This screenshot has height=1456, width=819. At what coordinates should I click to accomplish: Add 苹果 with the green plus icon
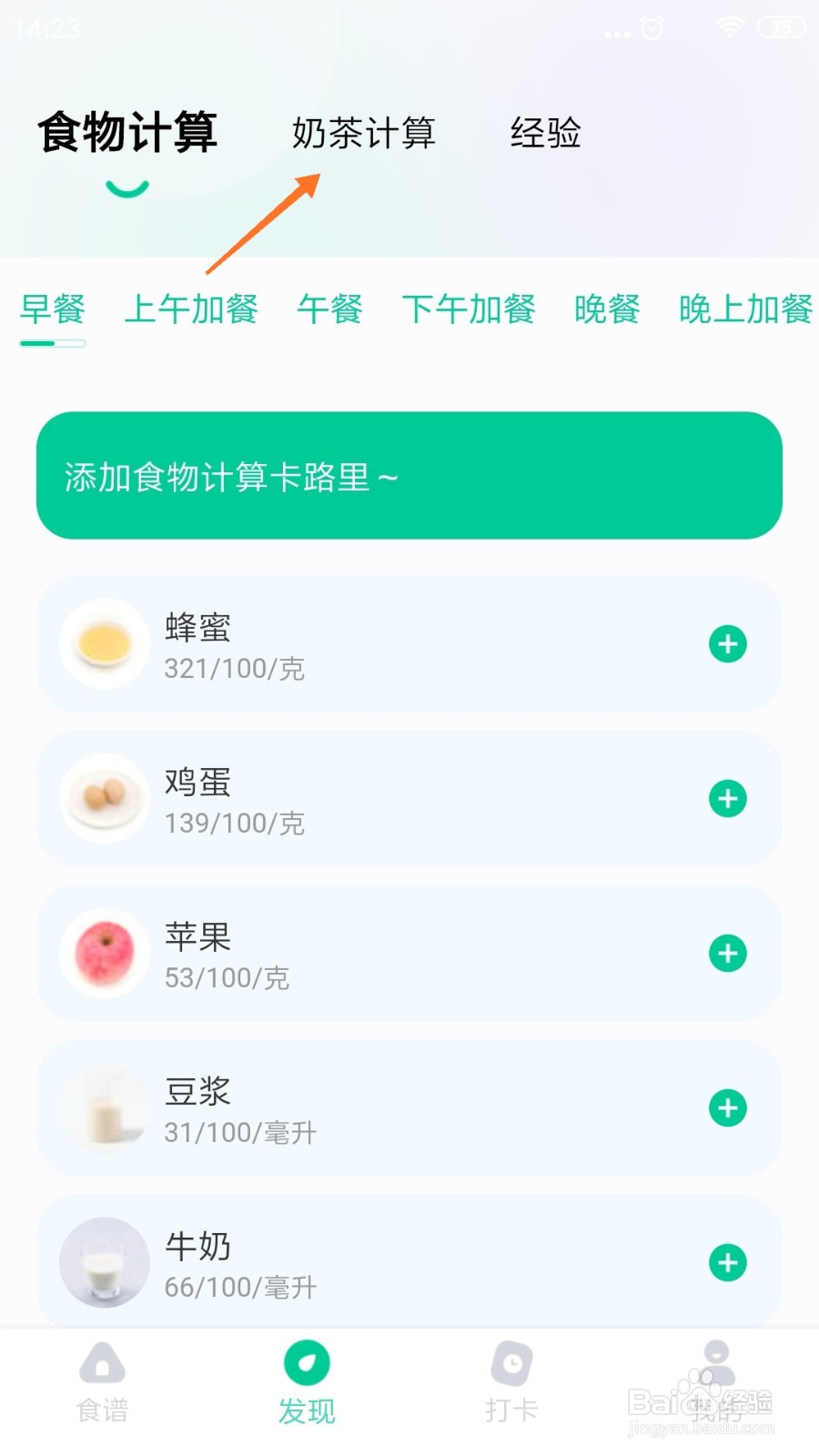pyautogui.click(x=726, y=954)
